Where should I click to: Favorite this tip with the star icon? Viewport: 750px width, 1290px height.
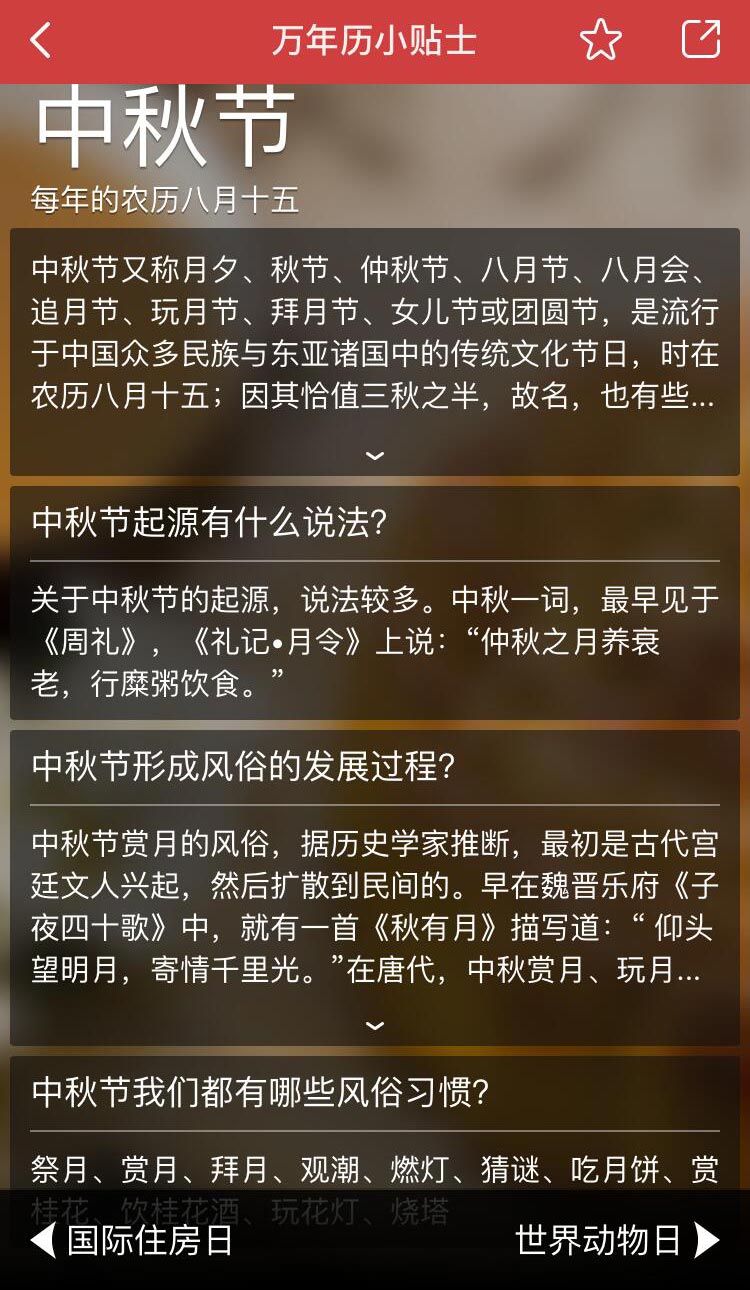(600, 41)
